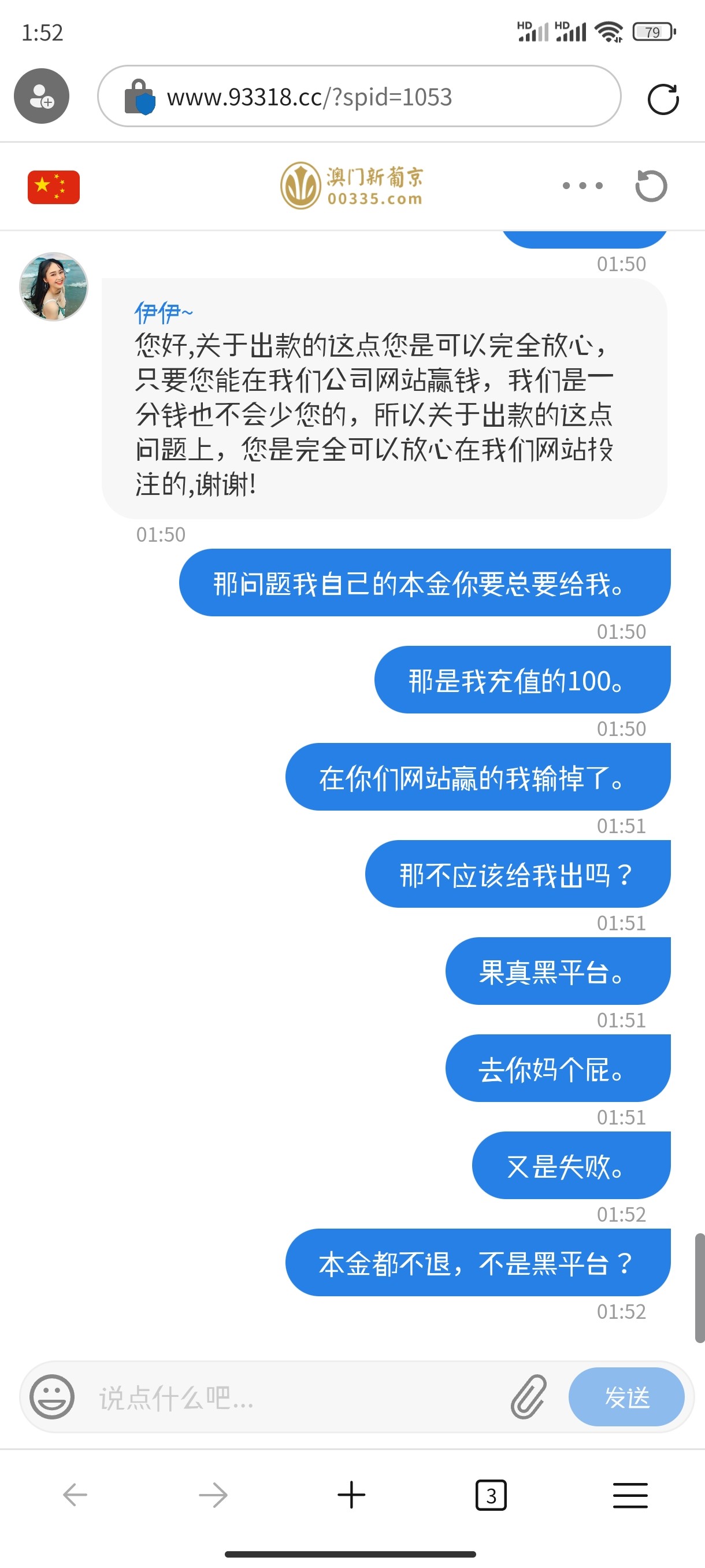Refresh the chat window

pyautogui.click(x=651, y=186)
